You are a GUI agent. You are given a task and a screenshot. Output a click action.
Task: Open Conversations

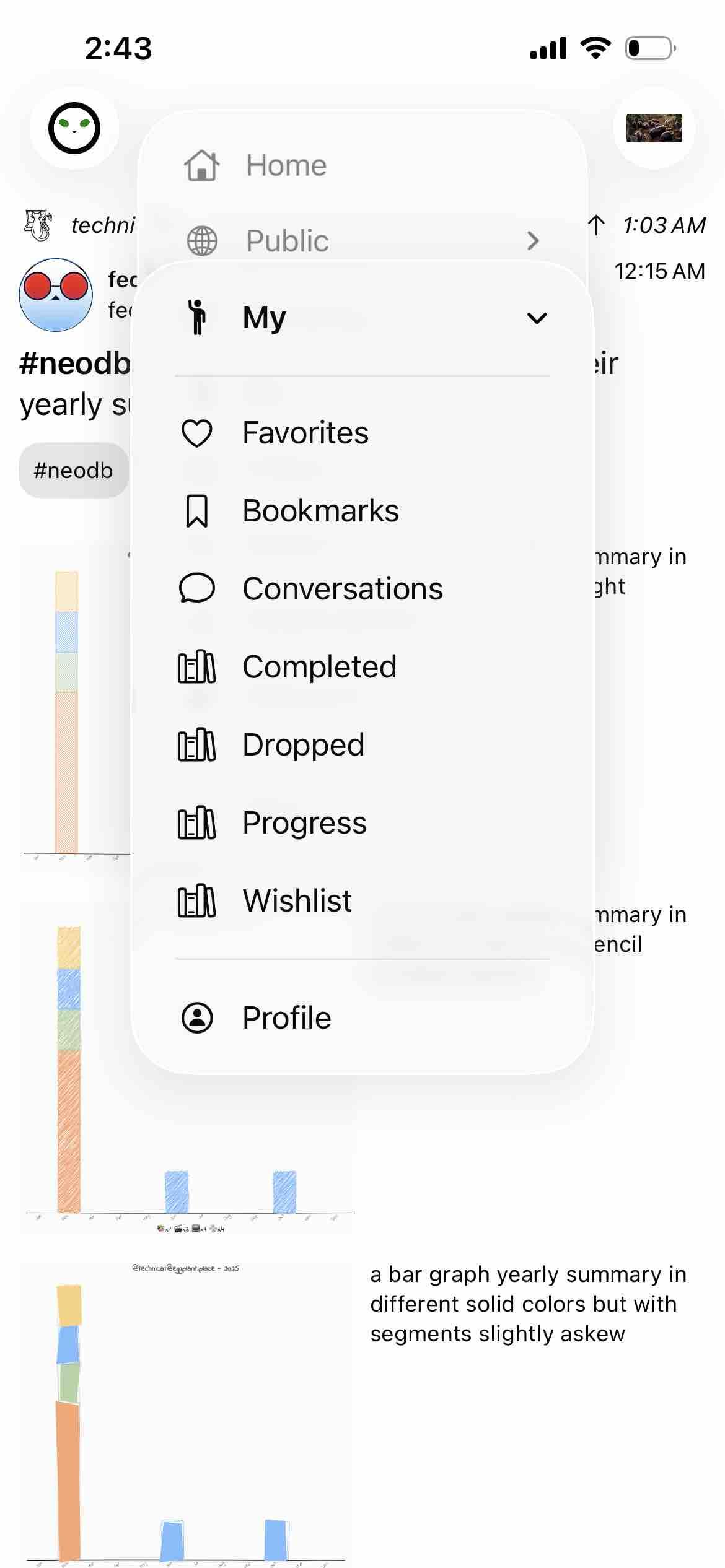tap(342, 589)
